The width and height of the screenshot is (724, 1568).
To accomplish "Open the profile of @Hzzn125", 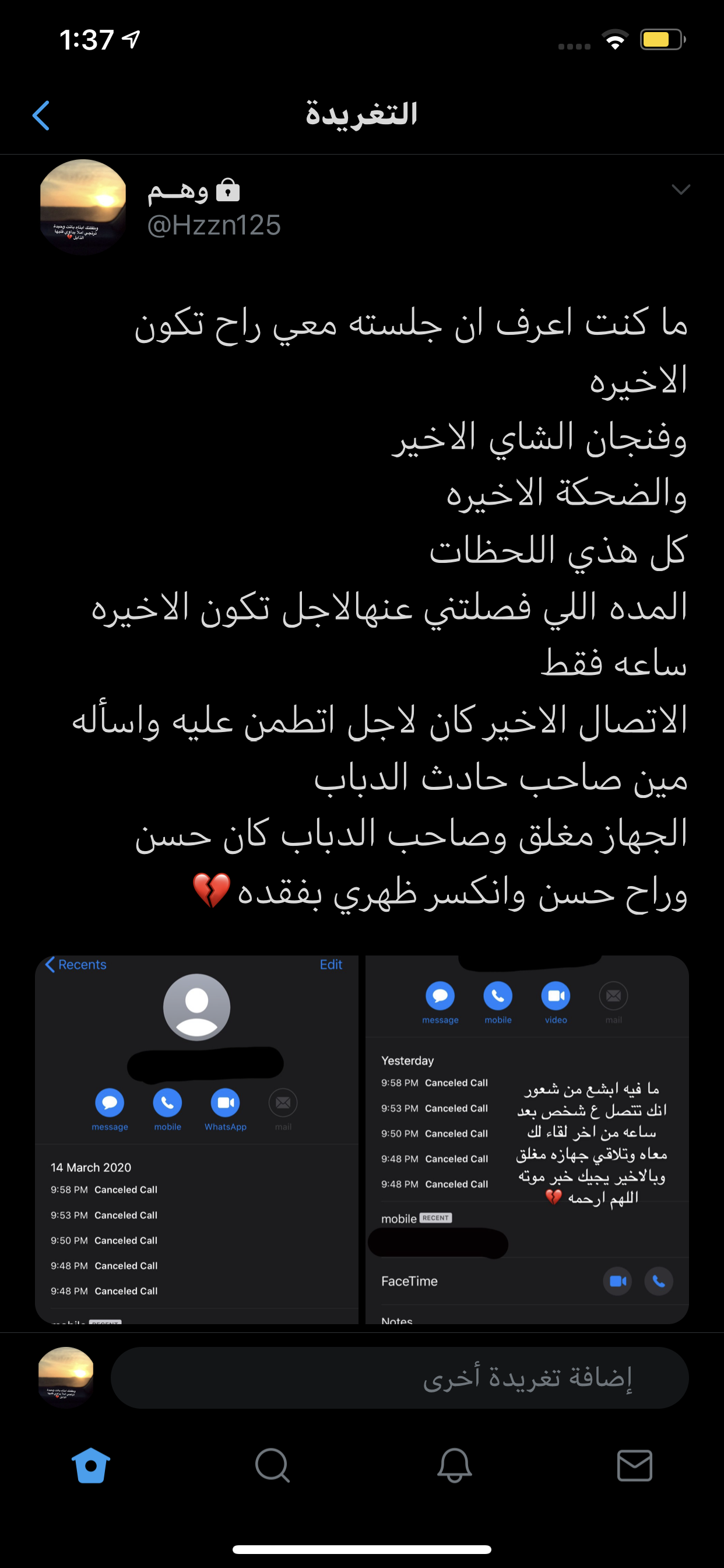I will (213, 225).
